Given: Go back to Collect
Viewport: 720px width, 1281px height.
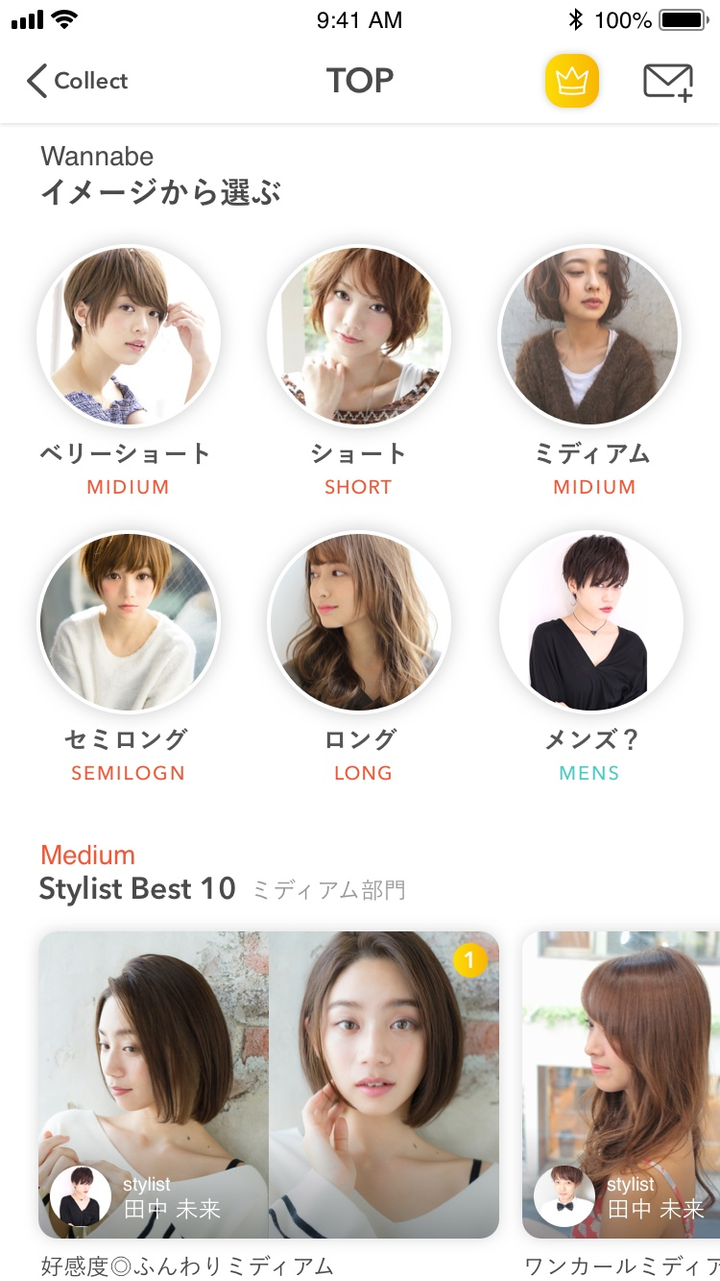Looking at the screenshot, I should 78,81.
